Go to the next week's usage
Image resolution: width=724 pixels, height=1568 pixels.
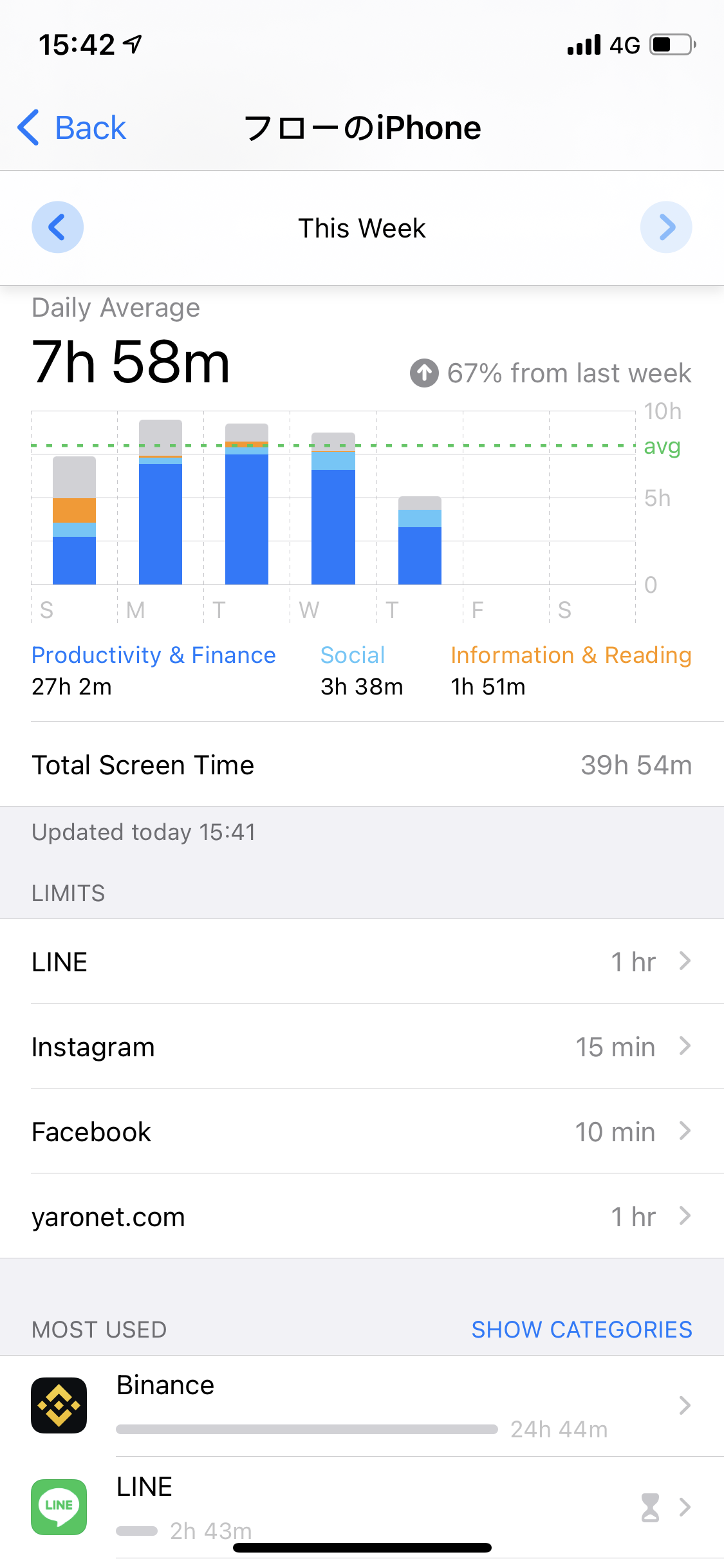coord(666,227)
